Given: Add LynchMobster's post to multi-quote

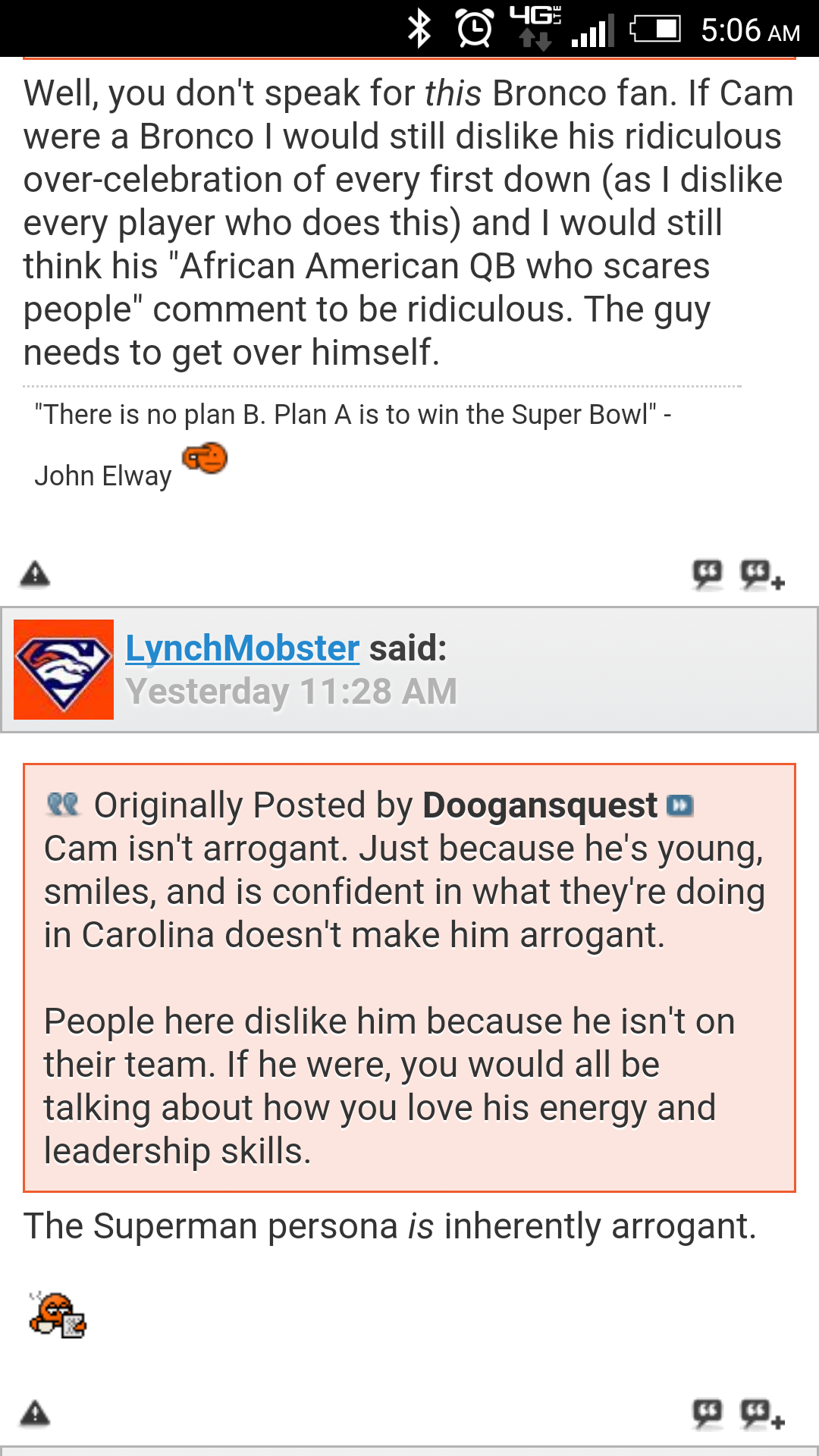Looking at the screenshot, I should [762, 1414].
